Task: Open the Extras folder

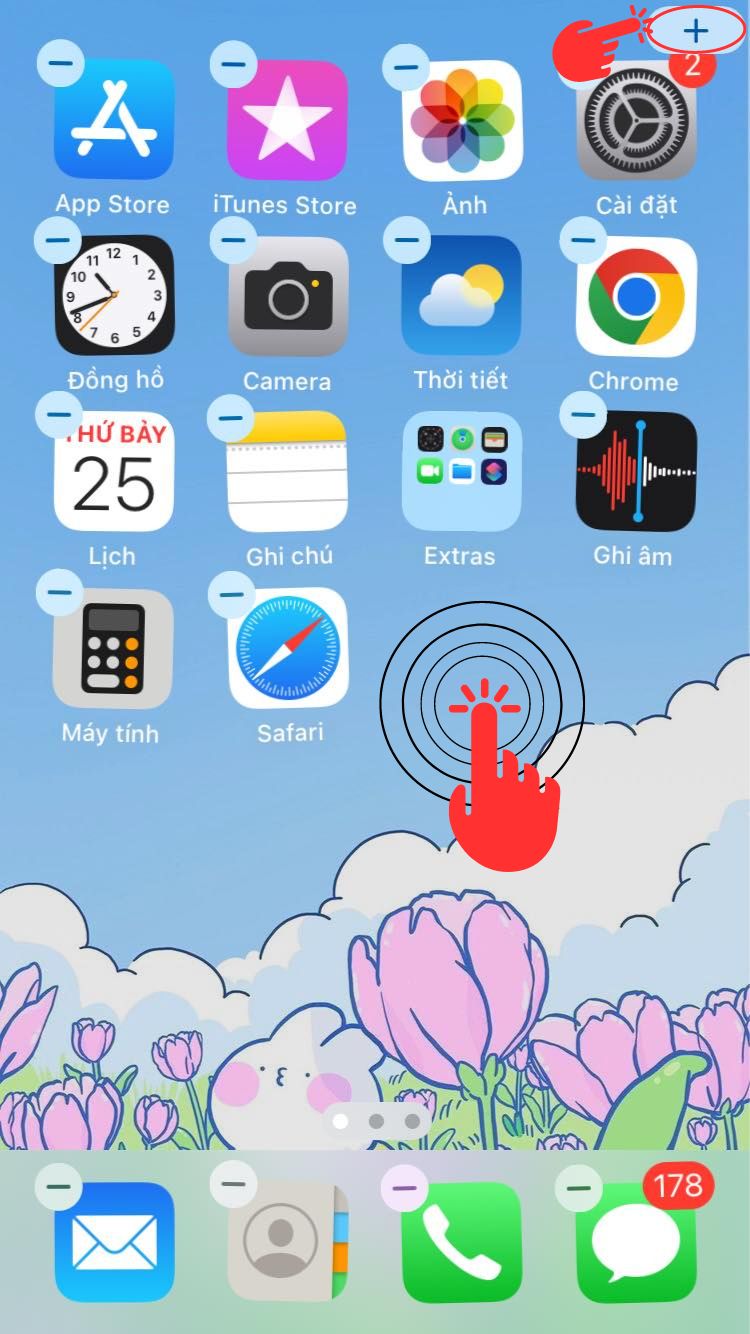Action: click(x=462, y=471)
